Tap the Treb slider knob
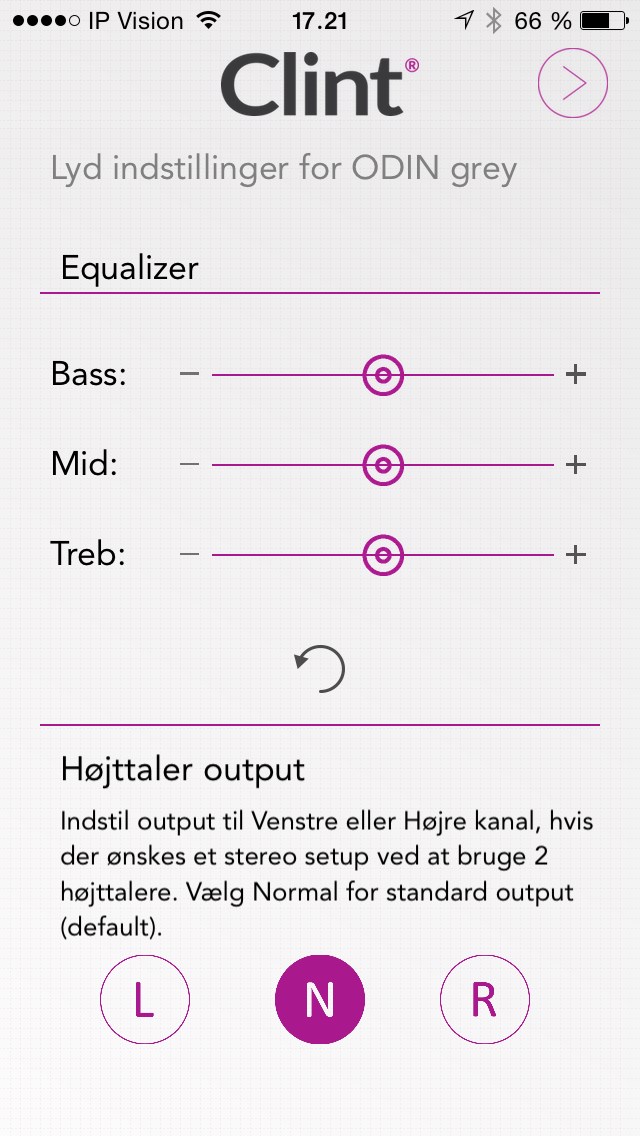The image size is (640, 1136). click(x=383, y=555)
